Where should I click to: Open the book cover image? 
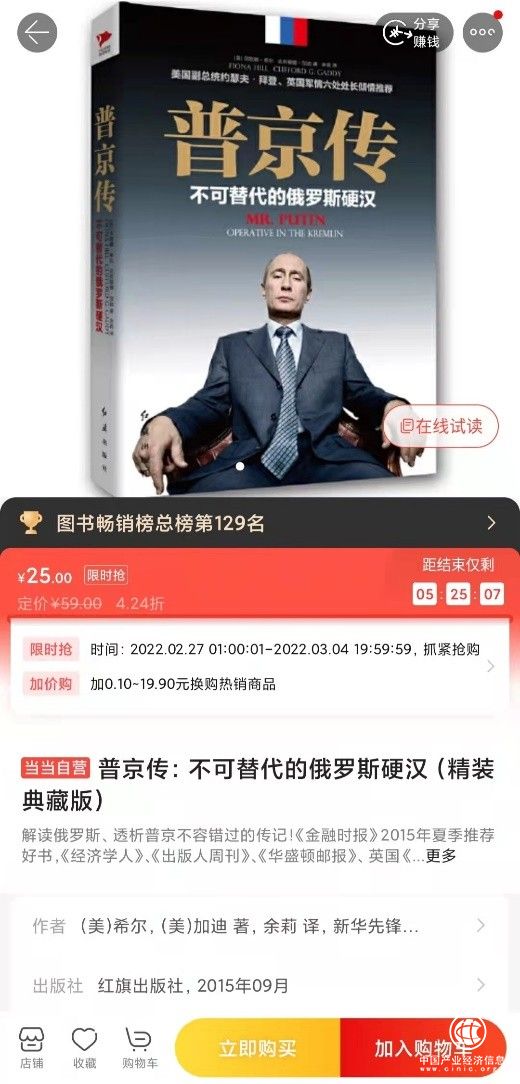pyautogui.click(x=260, y=249)
